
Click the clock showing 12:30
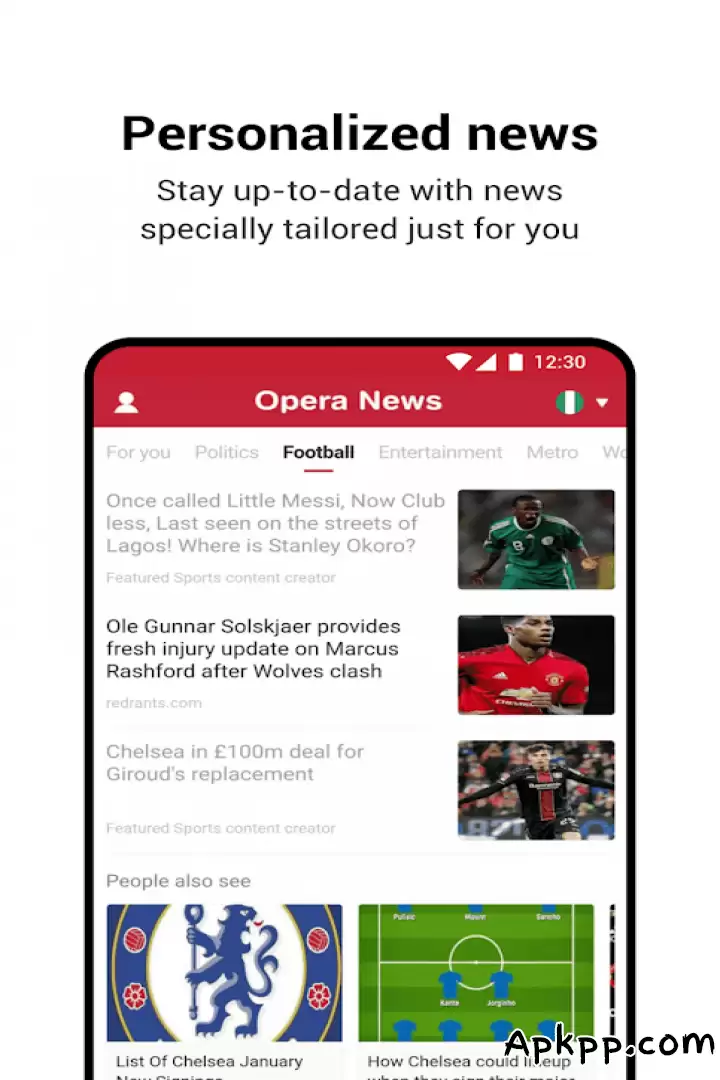tap(557, 362)
